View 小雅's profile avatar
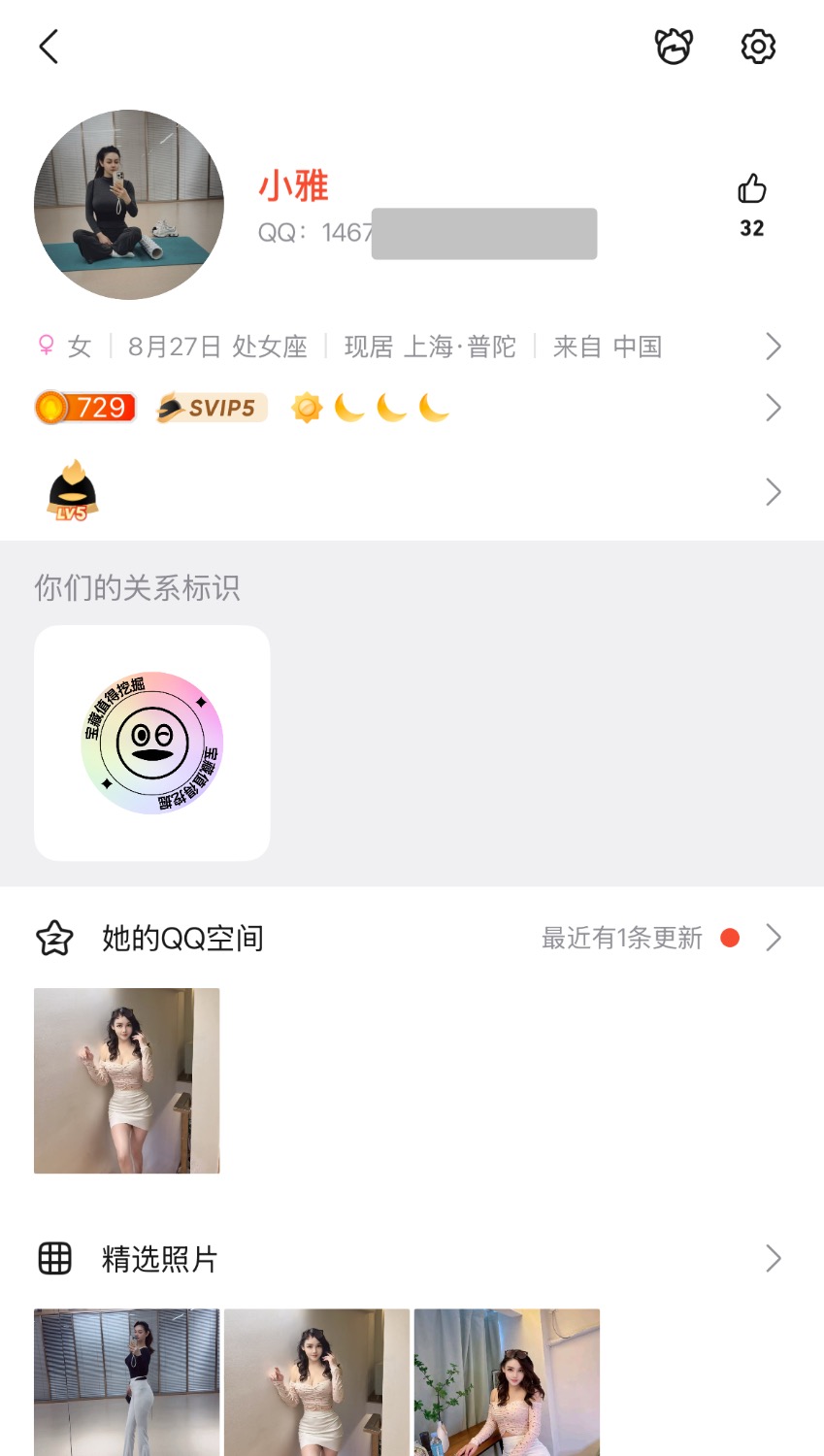This screenshot has width=824, height=1456. [x=129, y=205]
